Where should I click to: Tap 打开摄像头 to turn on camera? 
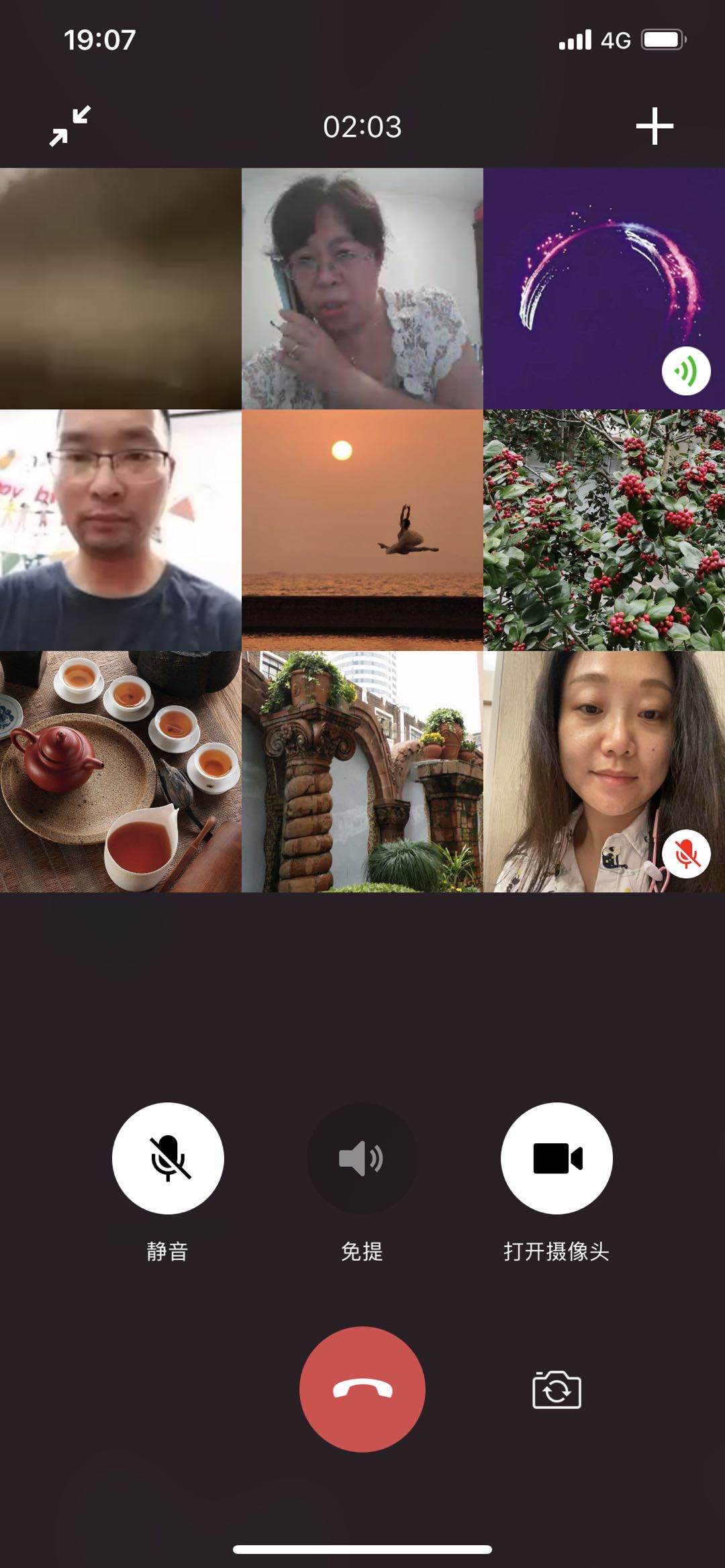pyautogui.click(x=557, y=1158)
